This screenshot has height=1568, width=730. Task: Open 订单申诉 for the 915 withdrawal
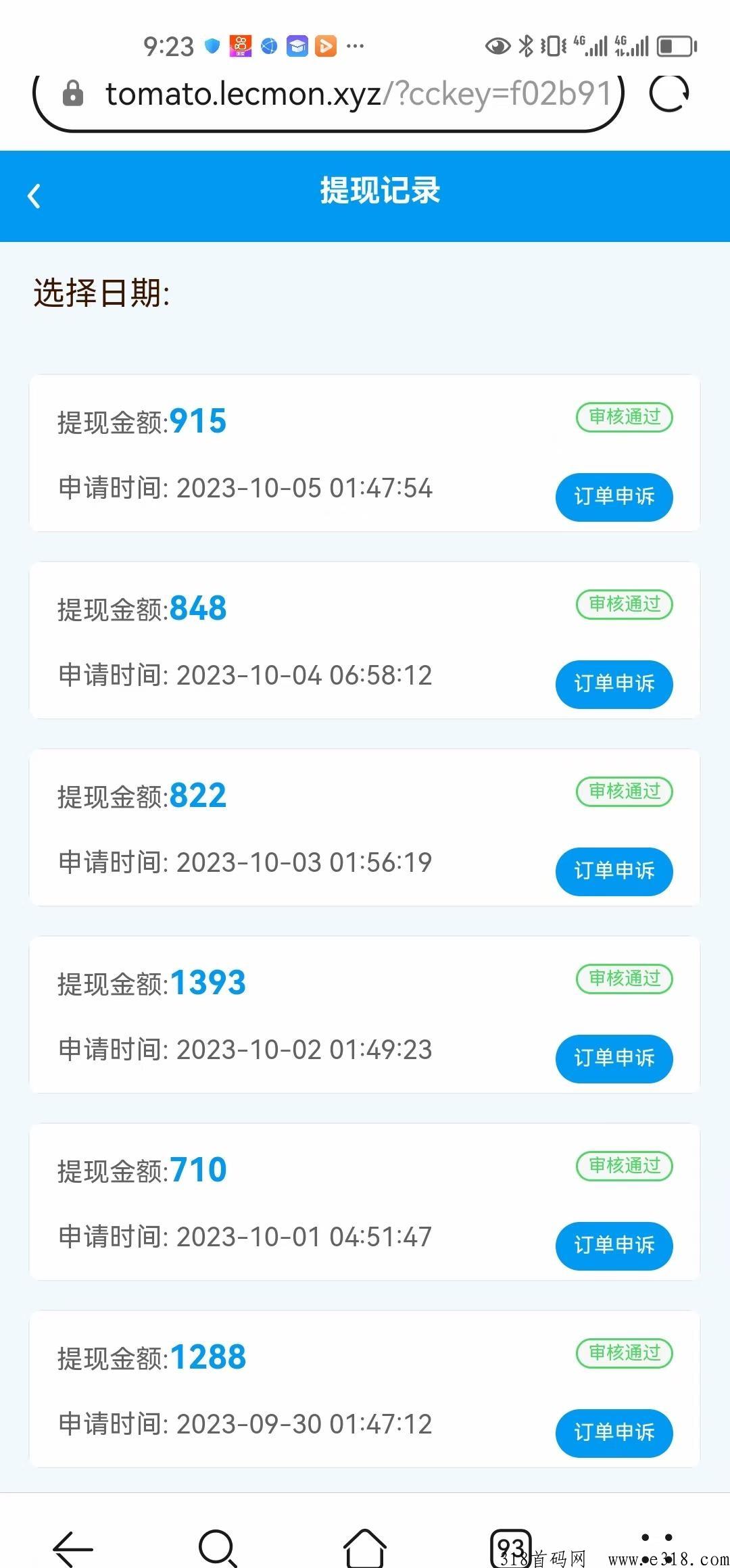point(614,497)
